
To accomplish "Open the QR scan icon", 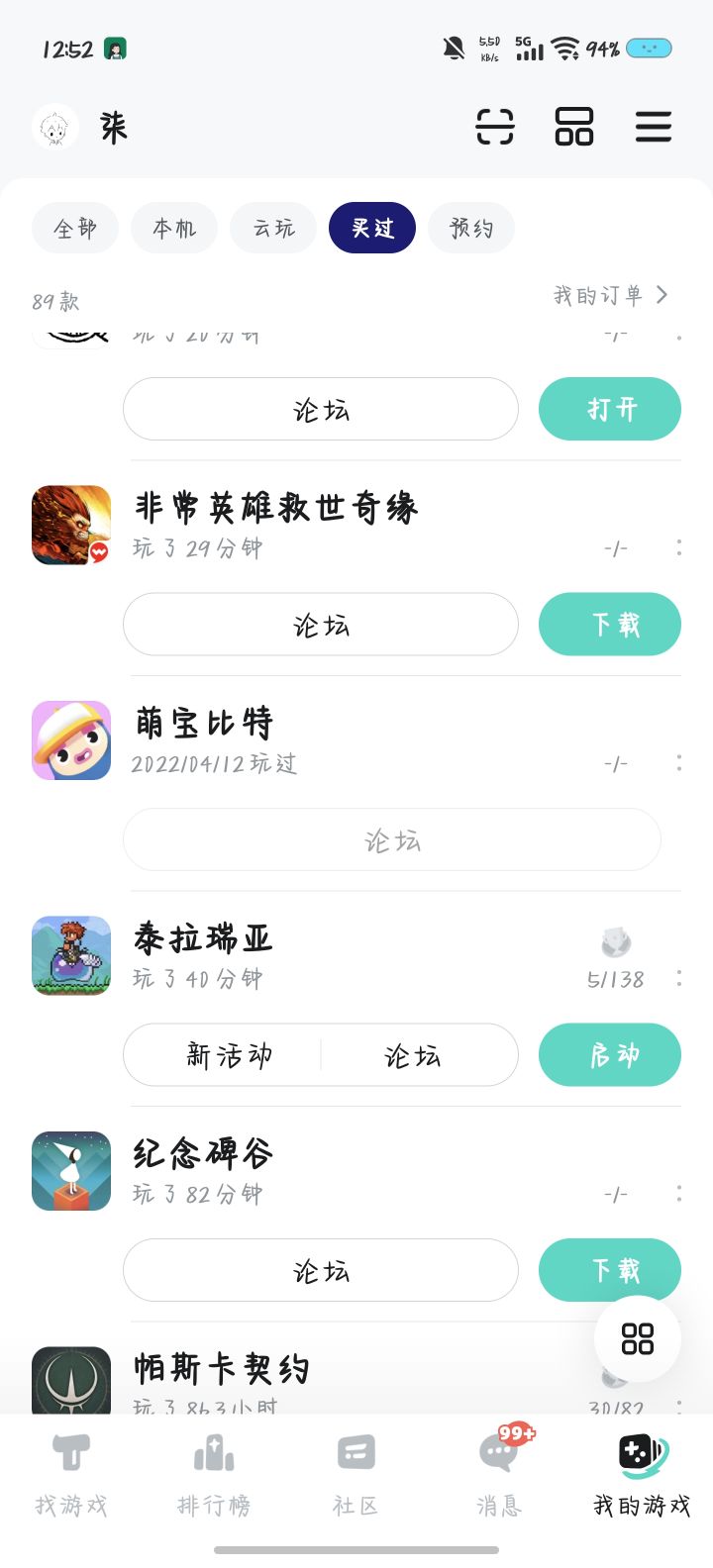I will point(495,128).
